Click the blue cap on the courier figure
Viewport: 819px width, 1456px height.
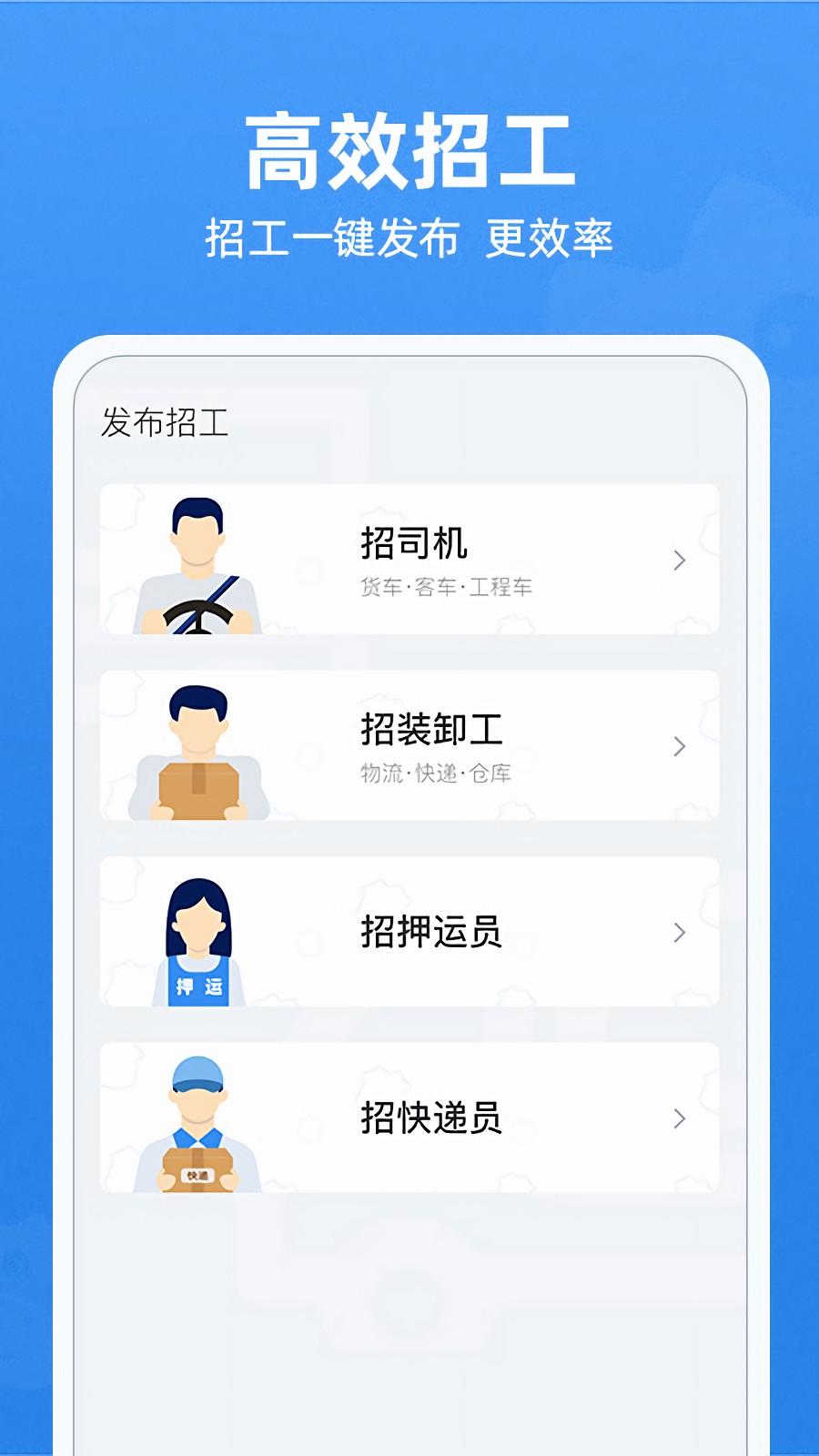click(197, 1073)
